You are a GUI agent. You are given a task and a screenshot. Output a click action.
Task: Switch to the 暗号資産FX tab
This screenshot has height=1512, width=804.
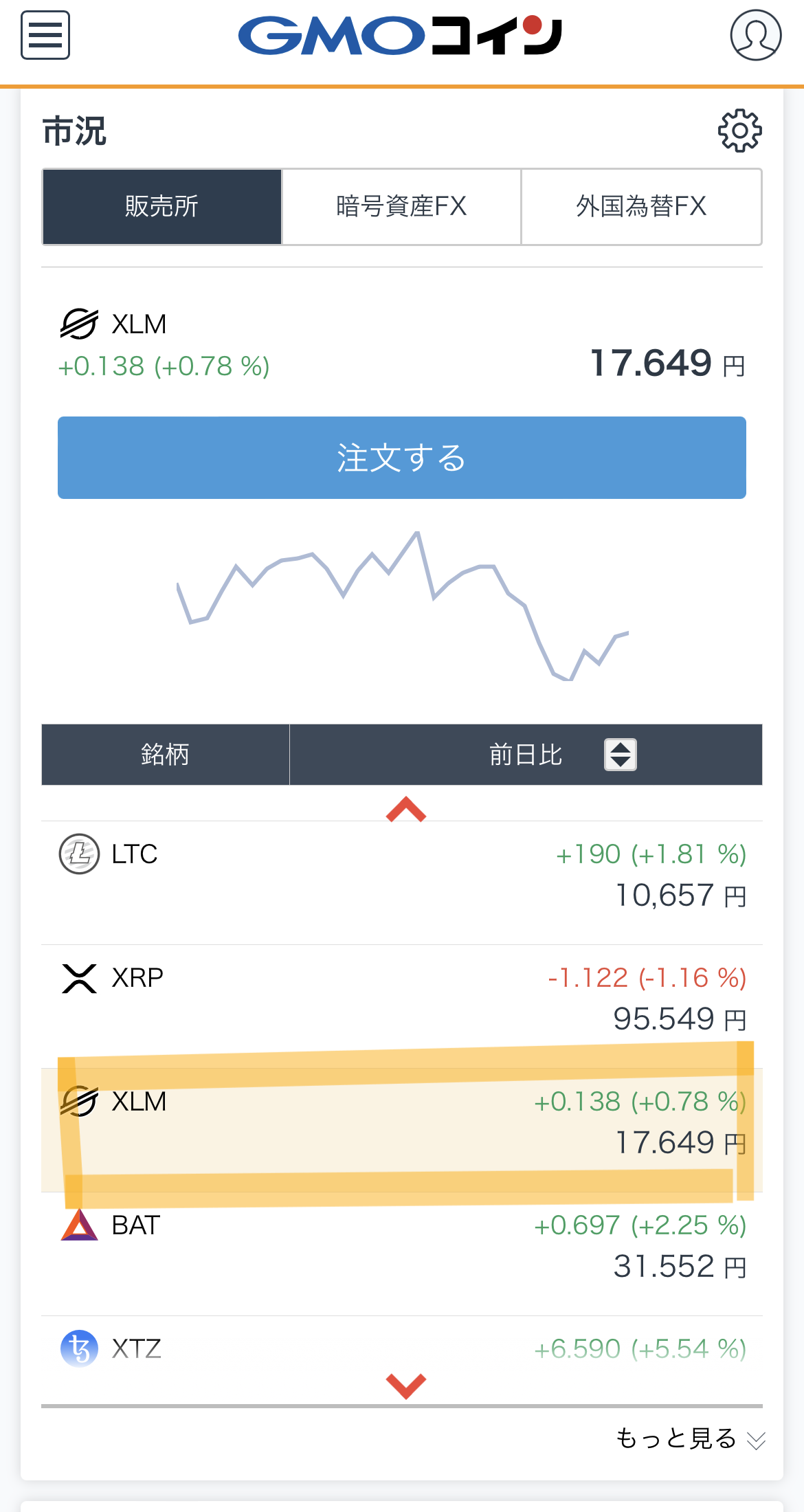tap(401, 207)
